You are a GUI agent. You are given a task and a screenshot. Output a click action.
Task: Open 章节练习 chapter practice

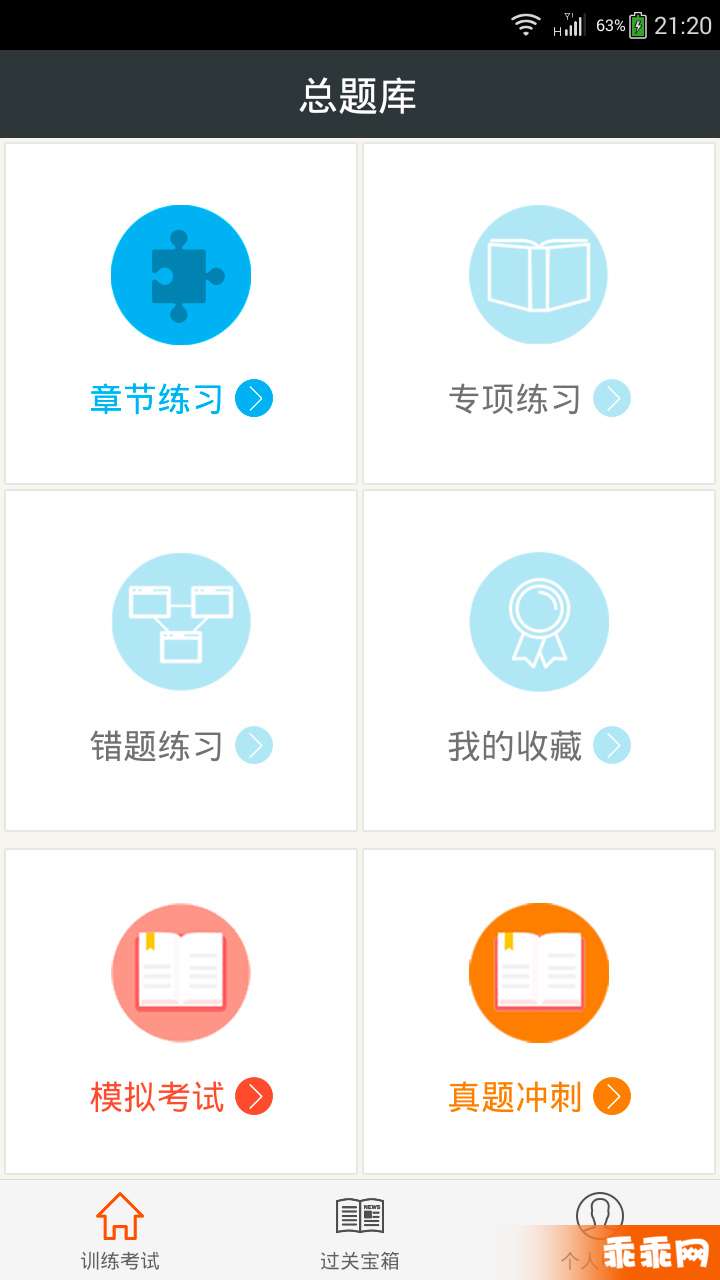point(181,314)
